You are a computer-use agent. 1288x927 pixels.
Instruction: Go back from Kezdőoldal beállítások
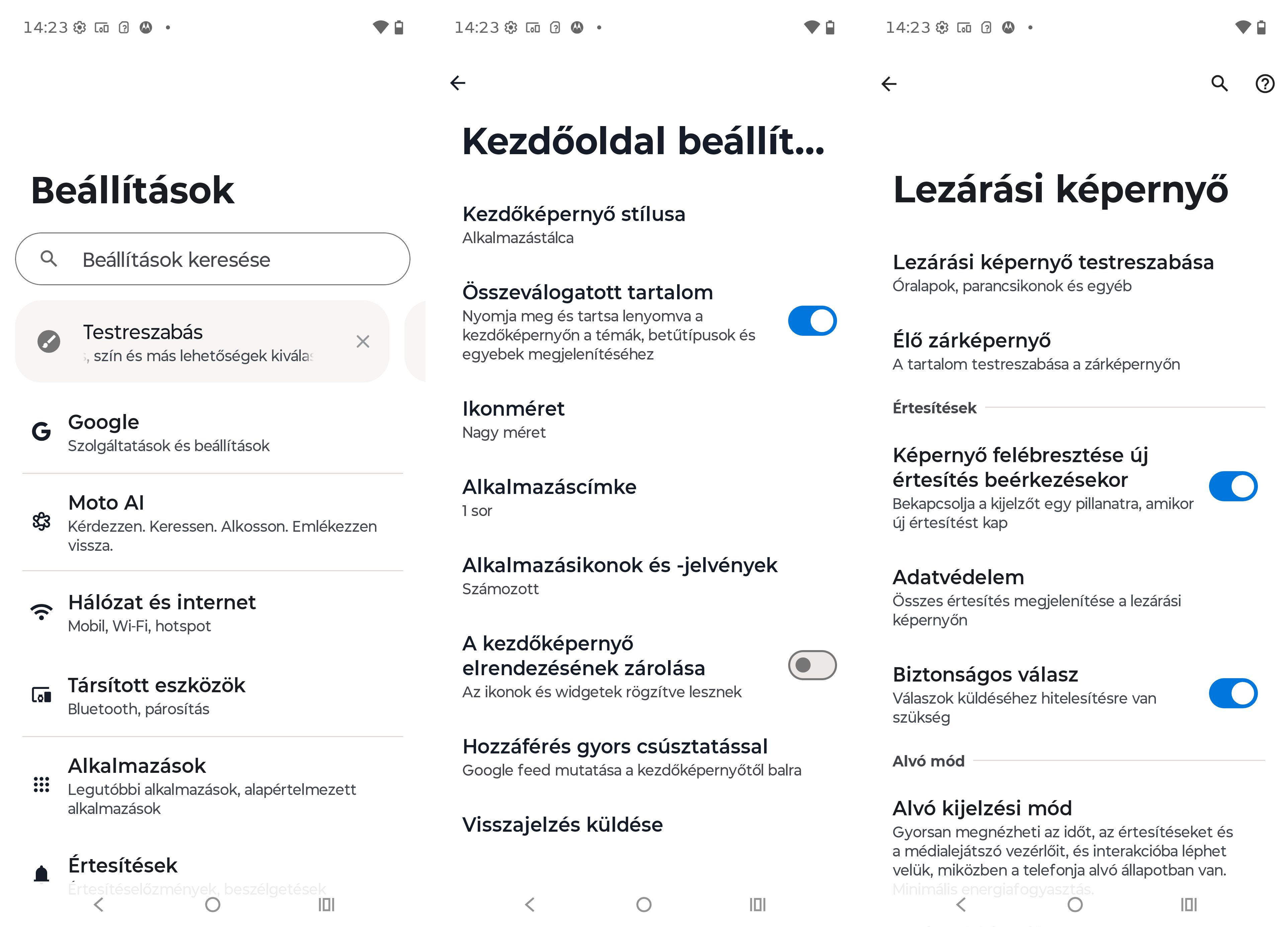458,84
